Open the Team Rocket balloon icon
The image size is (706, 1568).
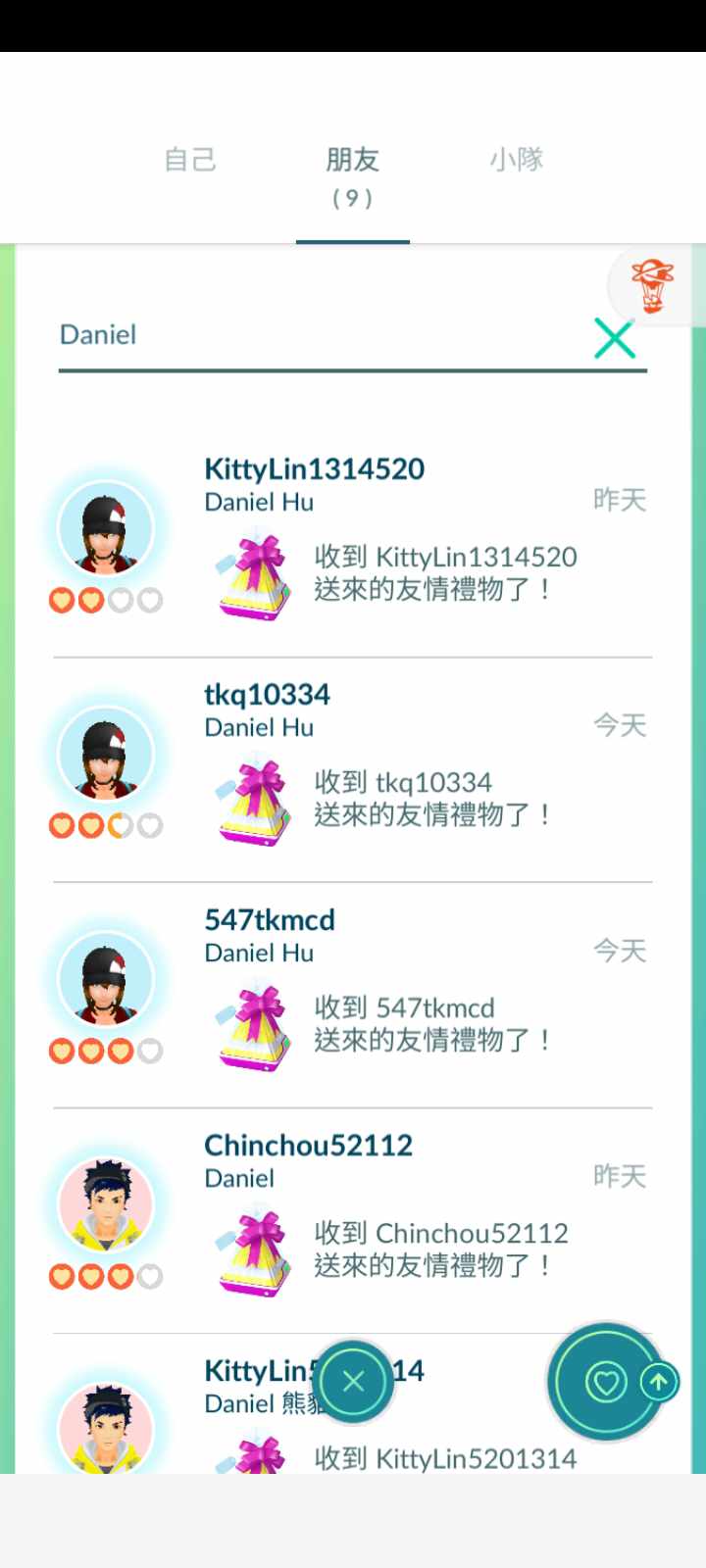pyautogui.click(x=652, y=285)
